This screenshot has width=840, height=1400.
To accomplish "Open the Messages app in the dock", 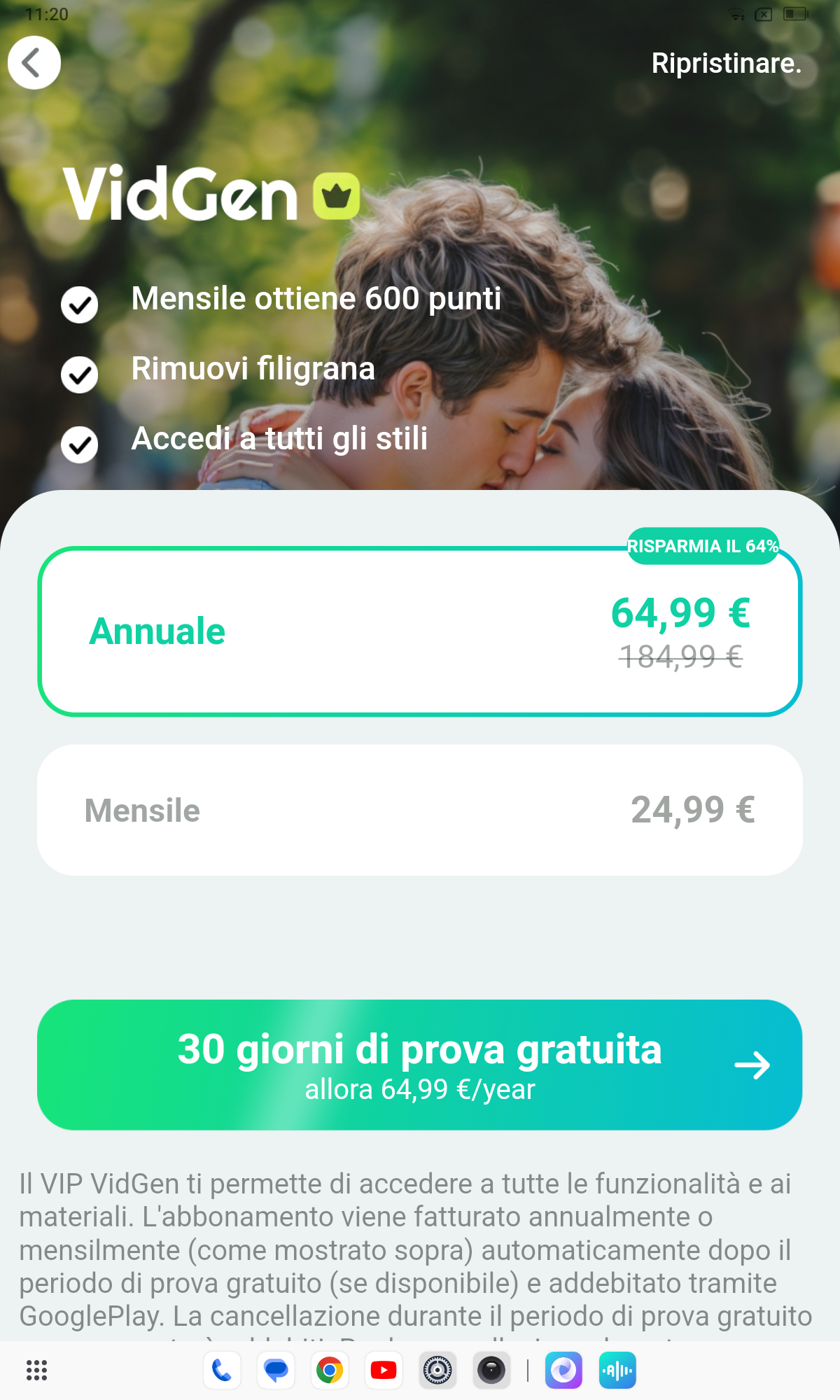I will (x=276, y=1370).
